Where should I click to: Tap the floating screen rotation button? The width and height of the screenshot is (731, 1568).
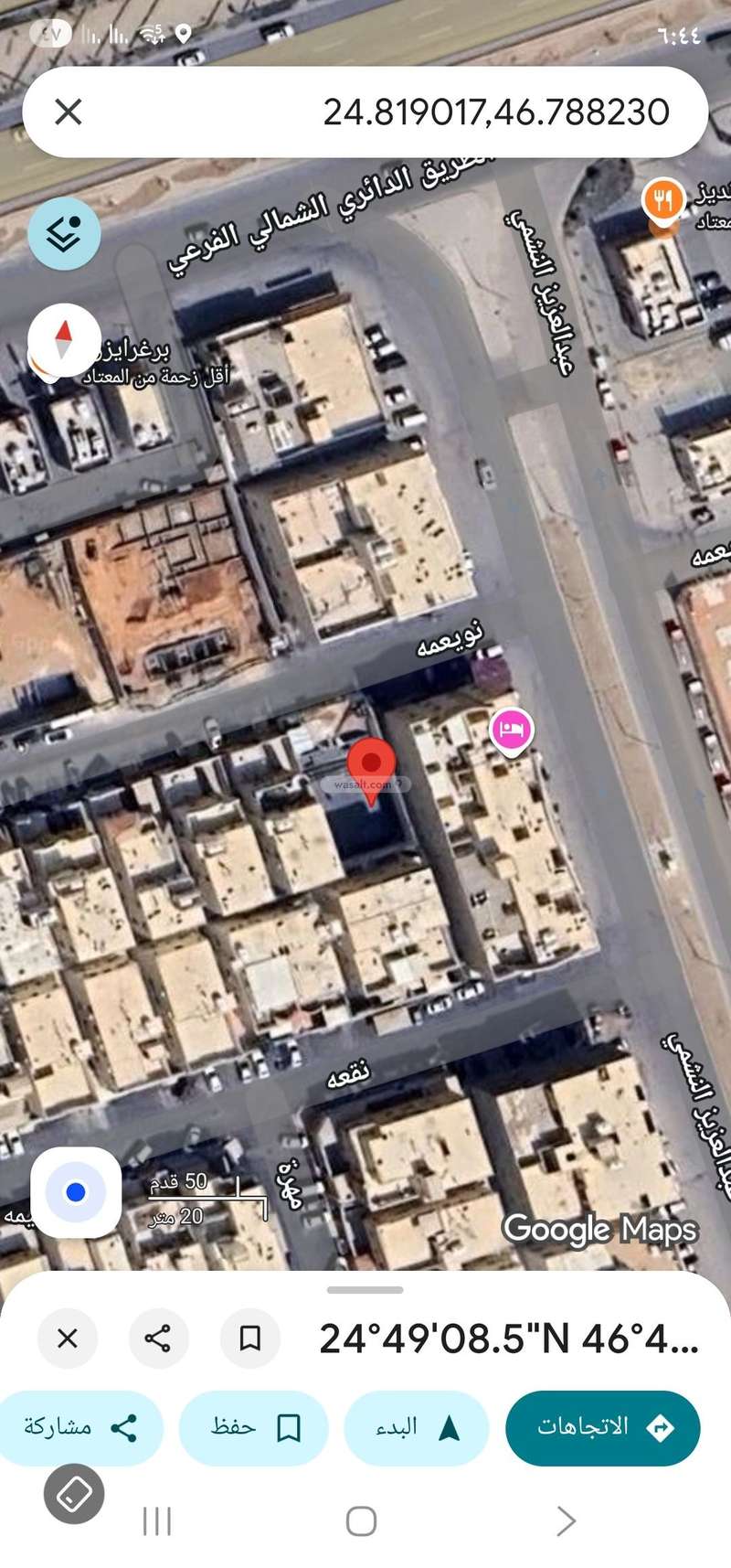pos(74,1494)
